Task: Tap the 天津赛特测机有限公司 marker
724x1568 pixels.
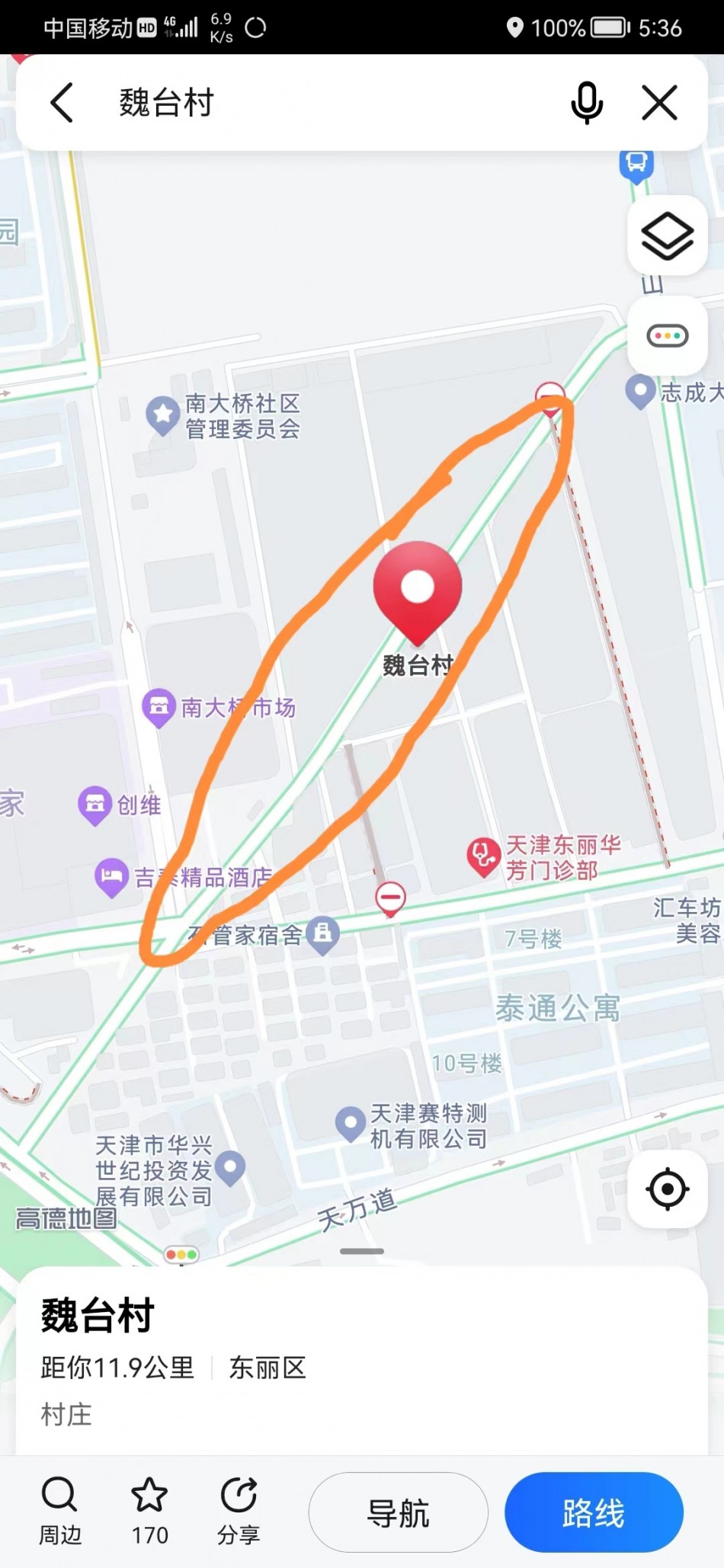Action: (351, 1123)
